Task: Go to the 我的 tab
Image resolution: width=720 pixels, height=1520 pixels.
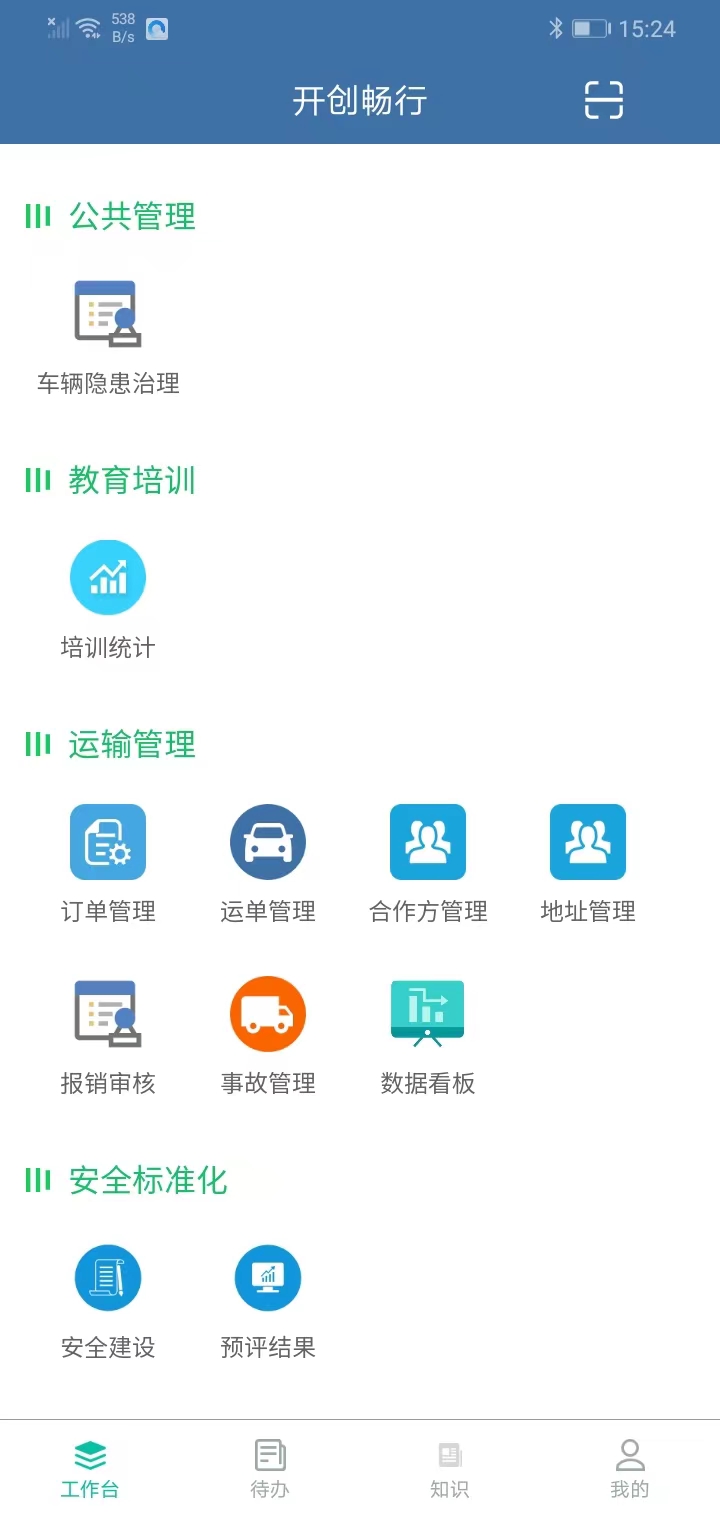Action: 630,1468
